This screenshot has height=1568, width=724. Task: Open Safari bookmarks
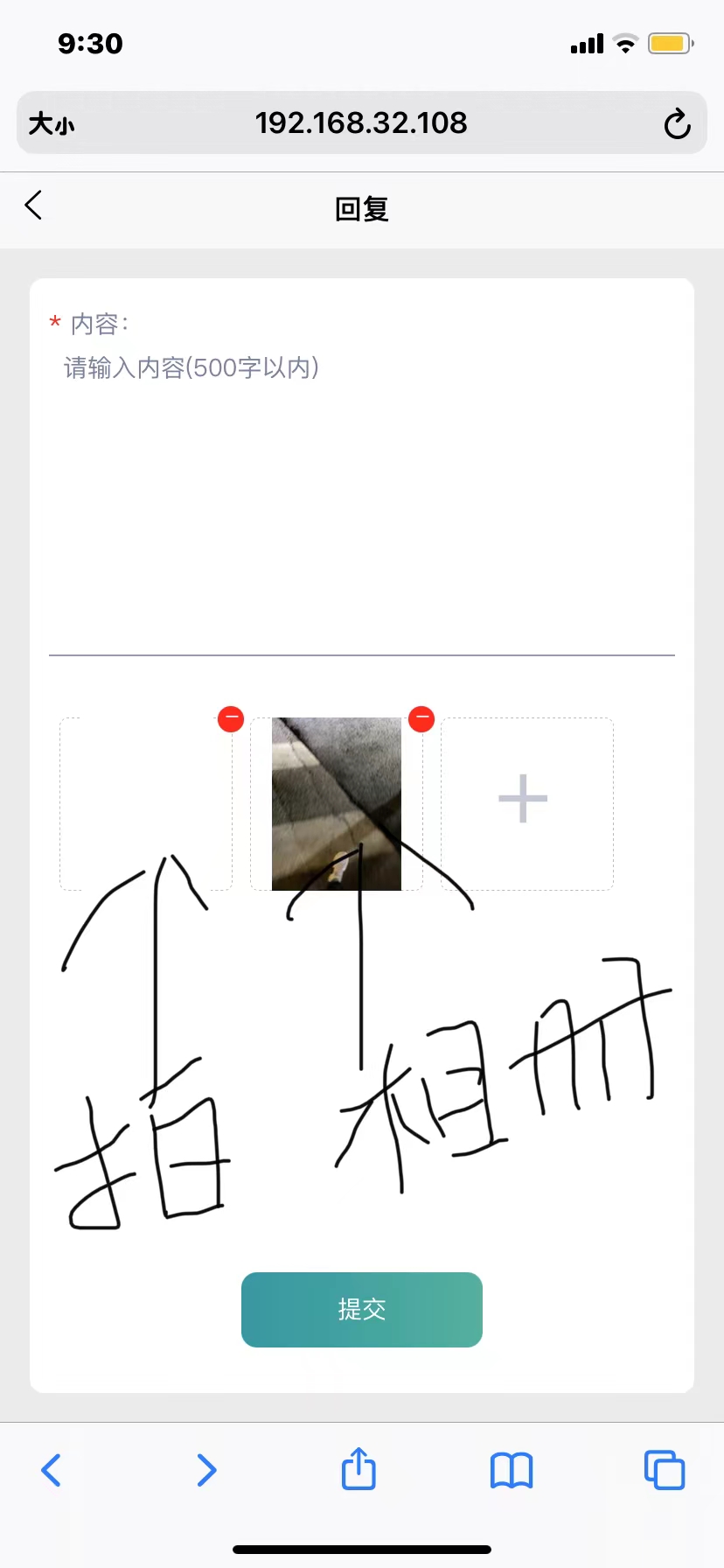(512, 1470)
